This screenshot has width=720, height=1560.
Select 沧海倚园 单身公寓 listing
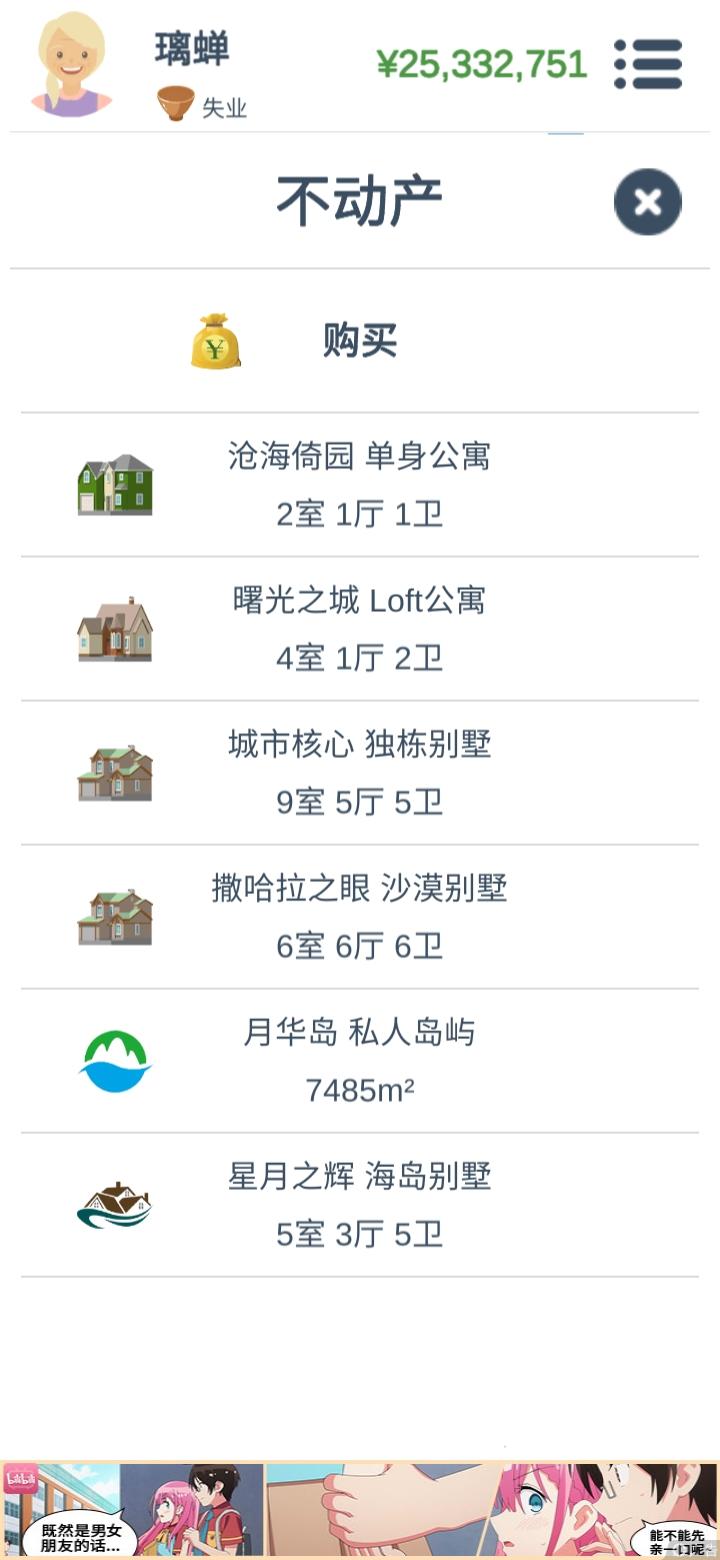(359, 485)
